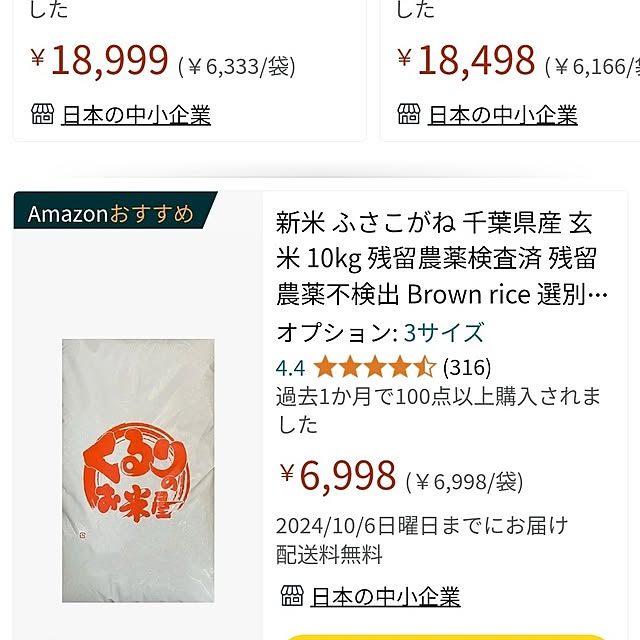The image size is (640, 640).
Task: Open the 3サイズ options link
Action: (444, 333)
